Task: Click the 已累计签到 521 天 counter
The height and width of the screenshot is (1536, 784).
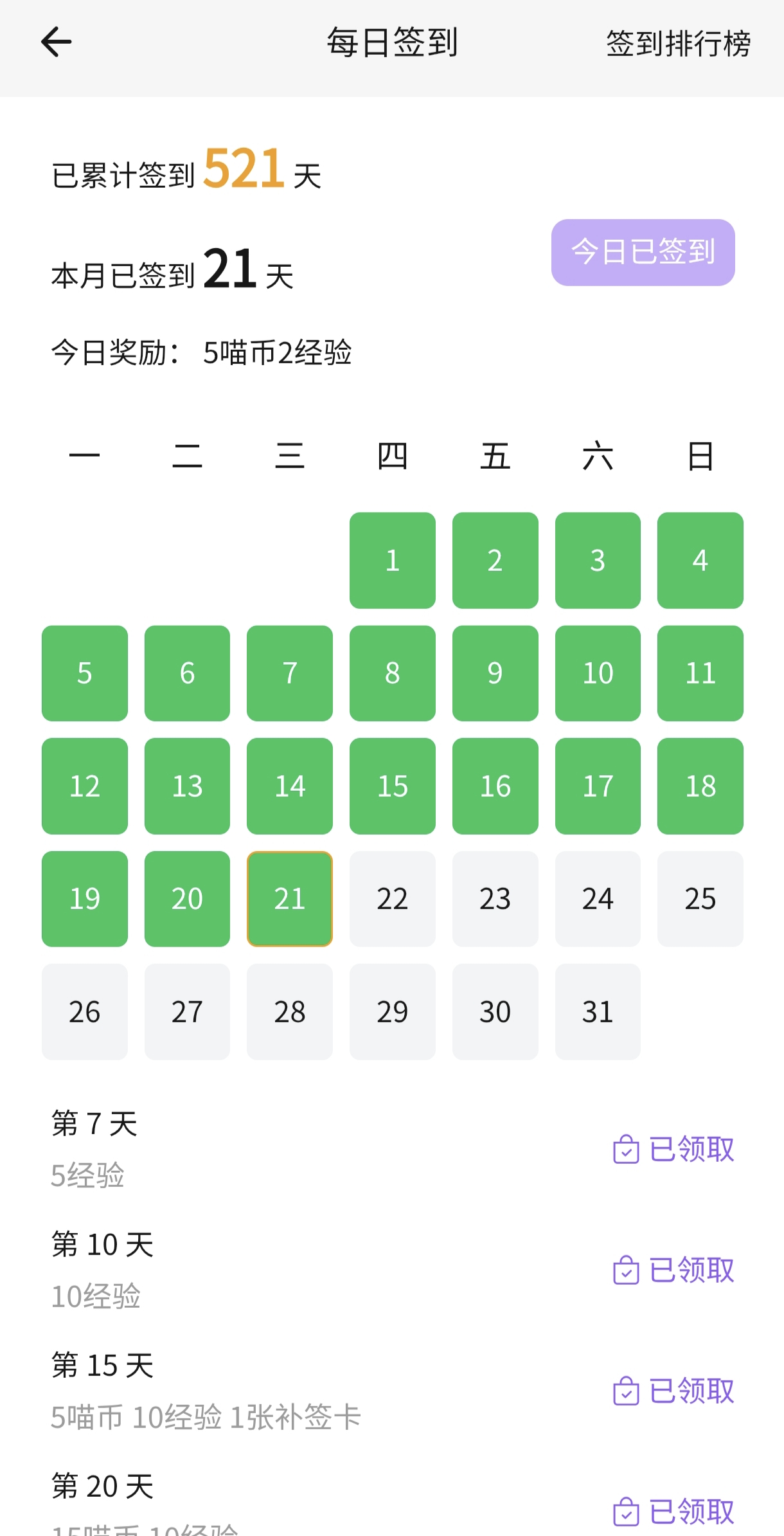Action: pos(186,169)
